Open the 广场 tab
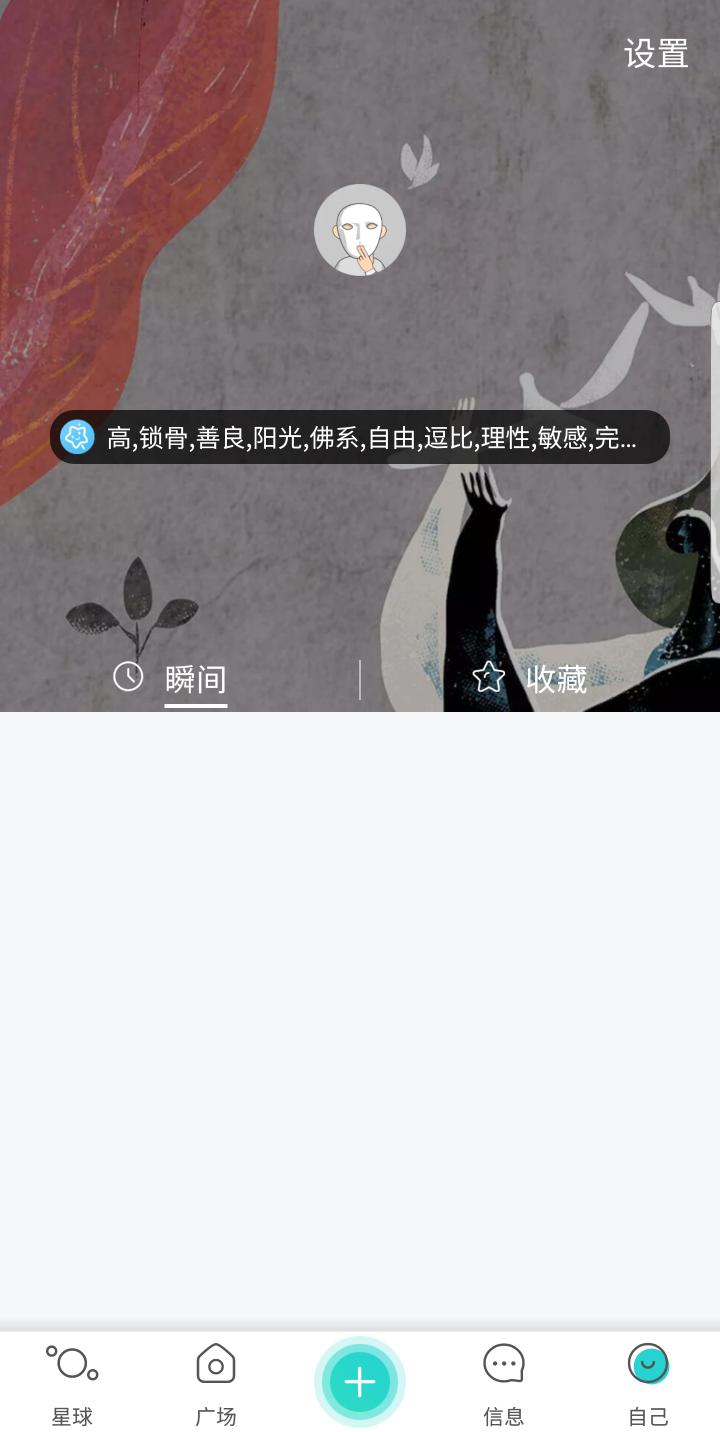 point(216,1384)
